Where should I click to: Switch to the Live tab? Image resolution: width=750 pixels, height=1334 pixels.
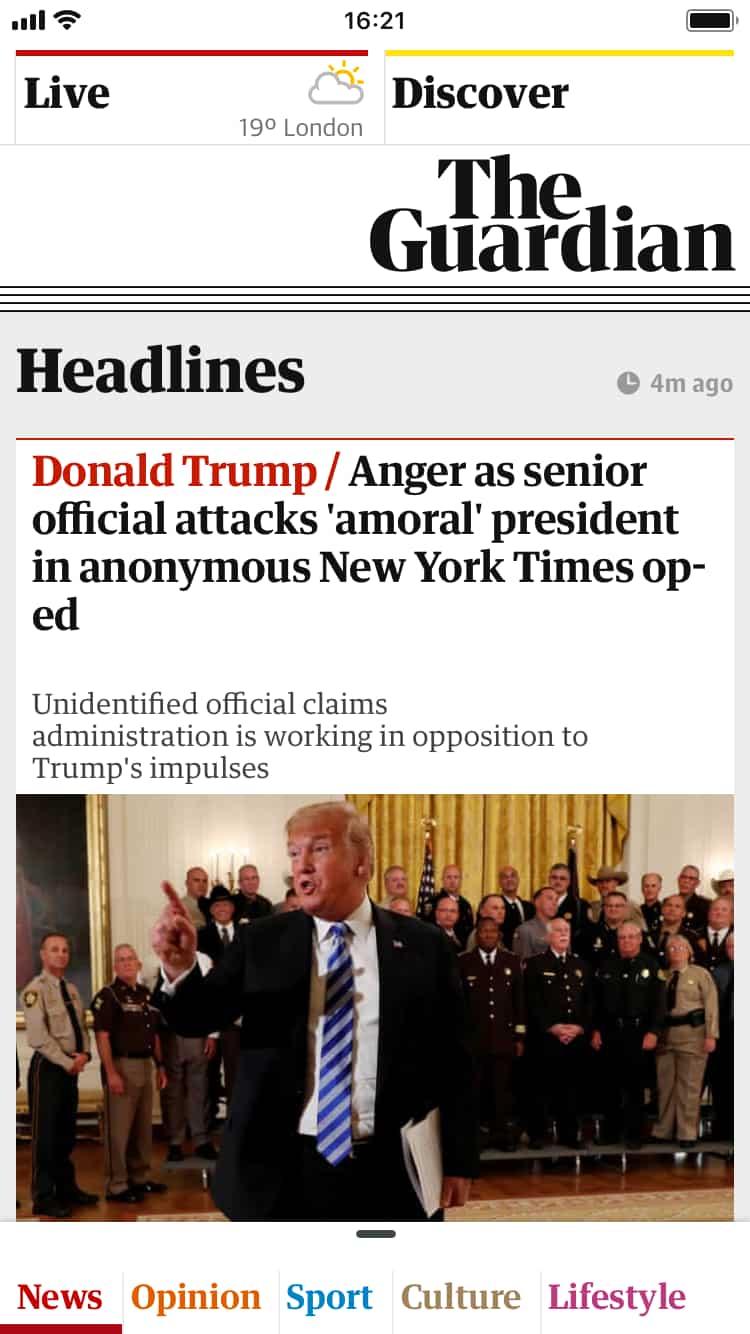tap(67, 94)
